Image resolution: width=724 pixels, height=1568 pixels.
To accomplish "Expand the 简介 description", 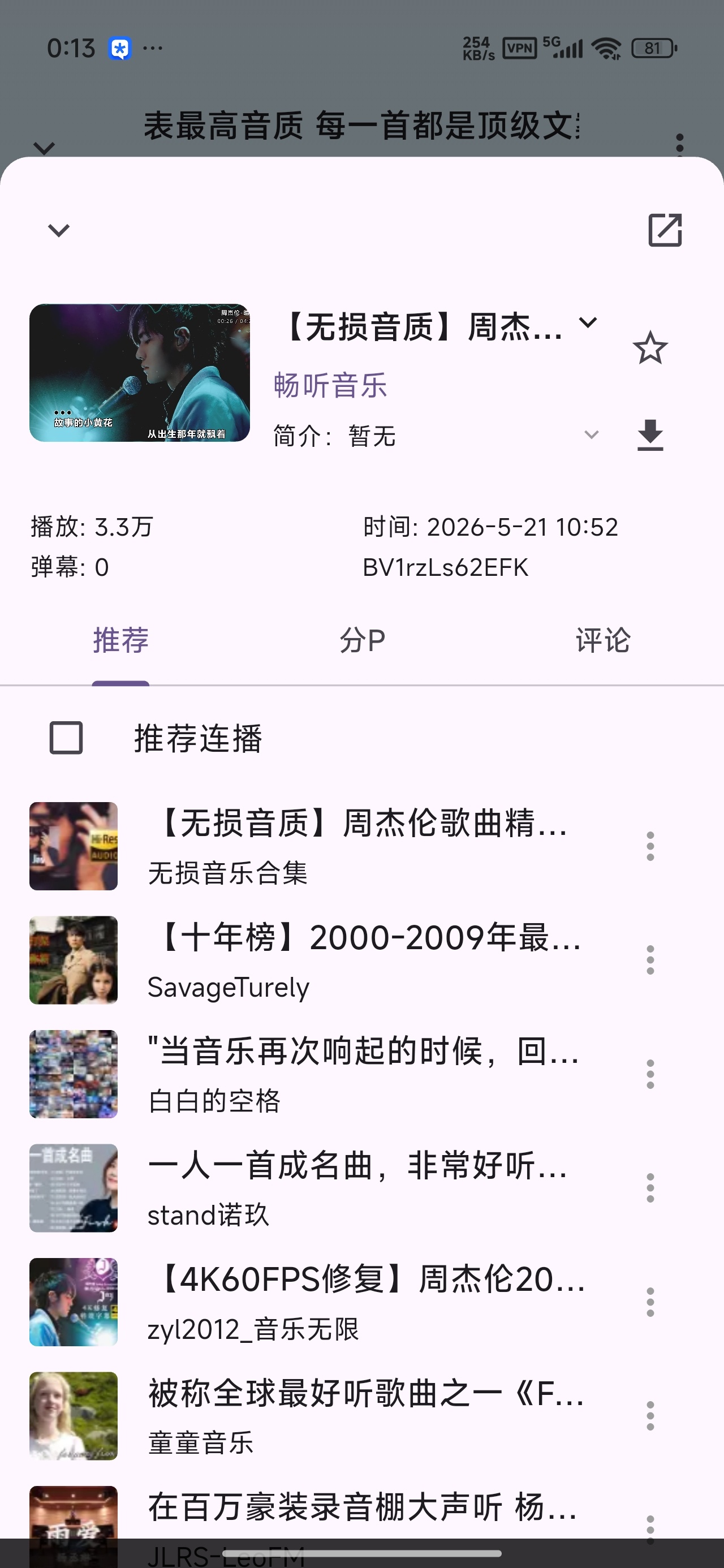I will click(x=591, y=435).
